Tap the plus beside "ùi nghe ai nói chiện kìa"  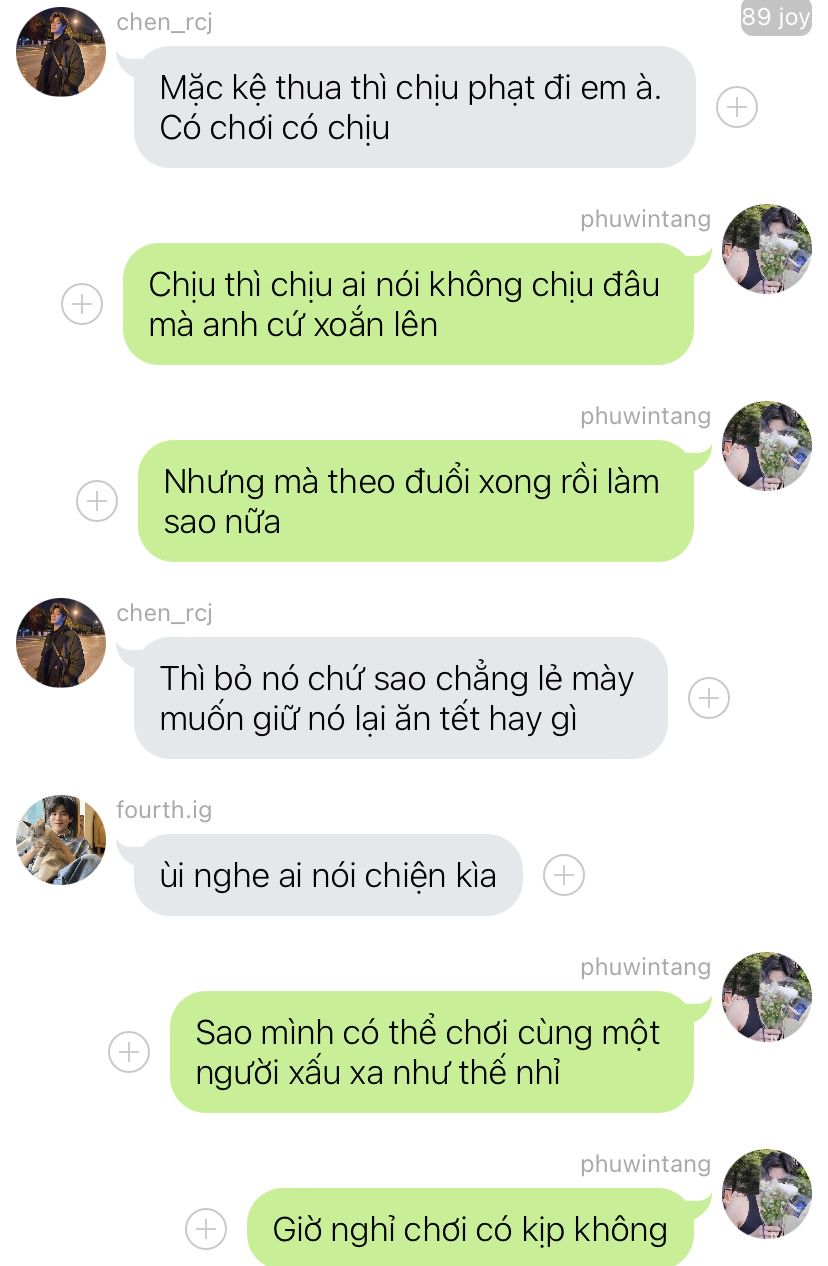coord(564,875)
